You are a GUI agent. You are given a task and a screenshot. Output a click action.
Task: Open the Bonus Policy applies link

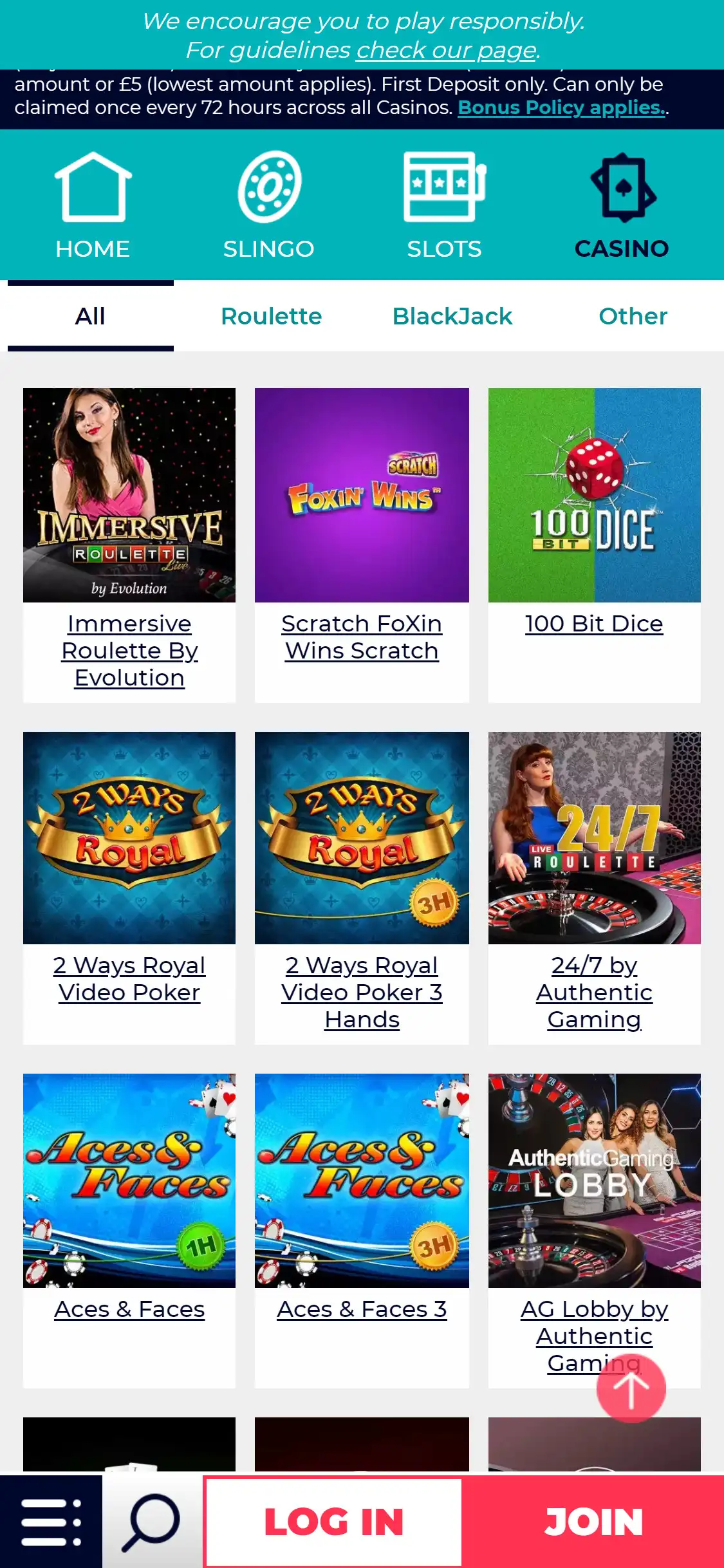pos(561,107)
